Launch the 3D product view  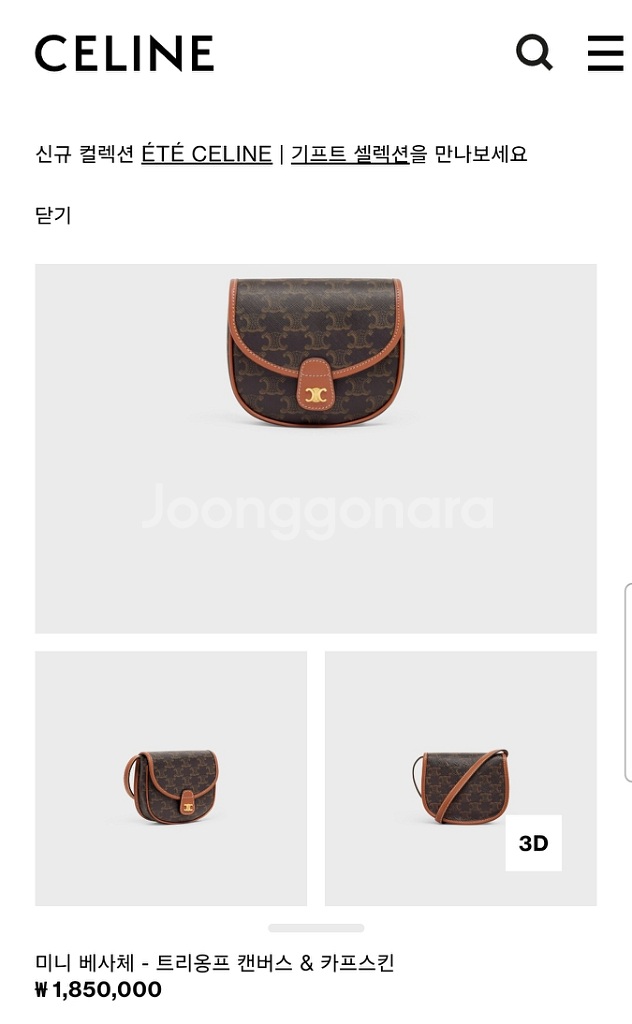click(x=533, y=843)
